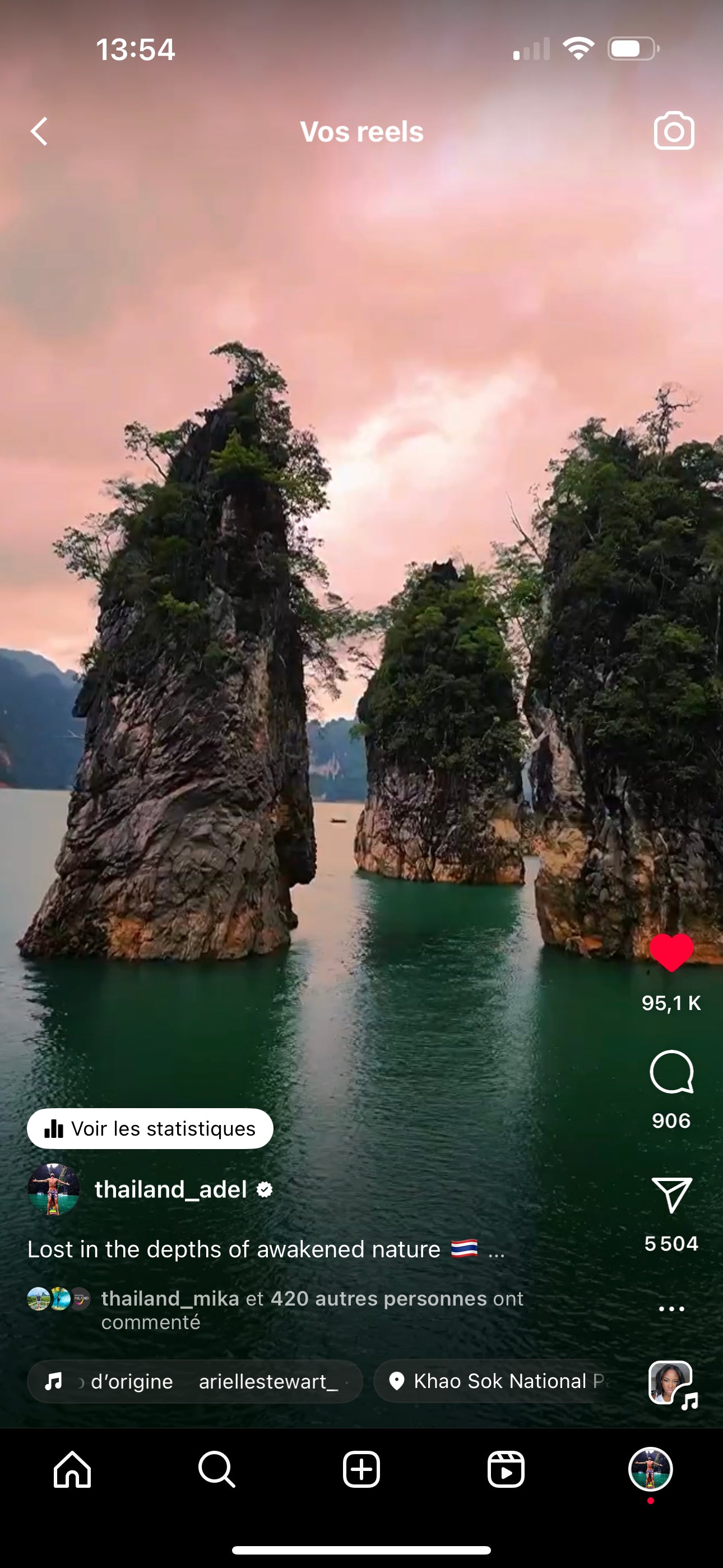
Task: Open thailand_adel's profile from the username
Action: (x=170, y=1189)
